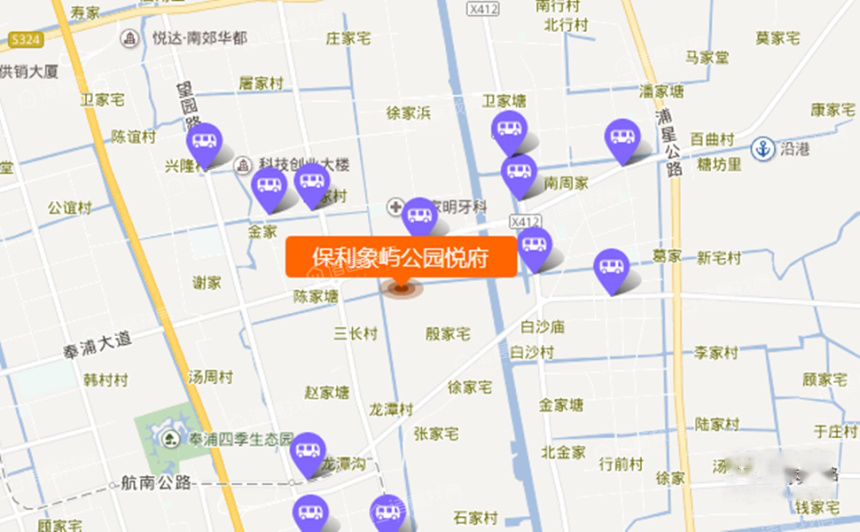Viewport: 860px width, 532px height.
Task: Tap the bus marker above 金家
Action: click(268, 187)
